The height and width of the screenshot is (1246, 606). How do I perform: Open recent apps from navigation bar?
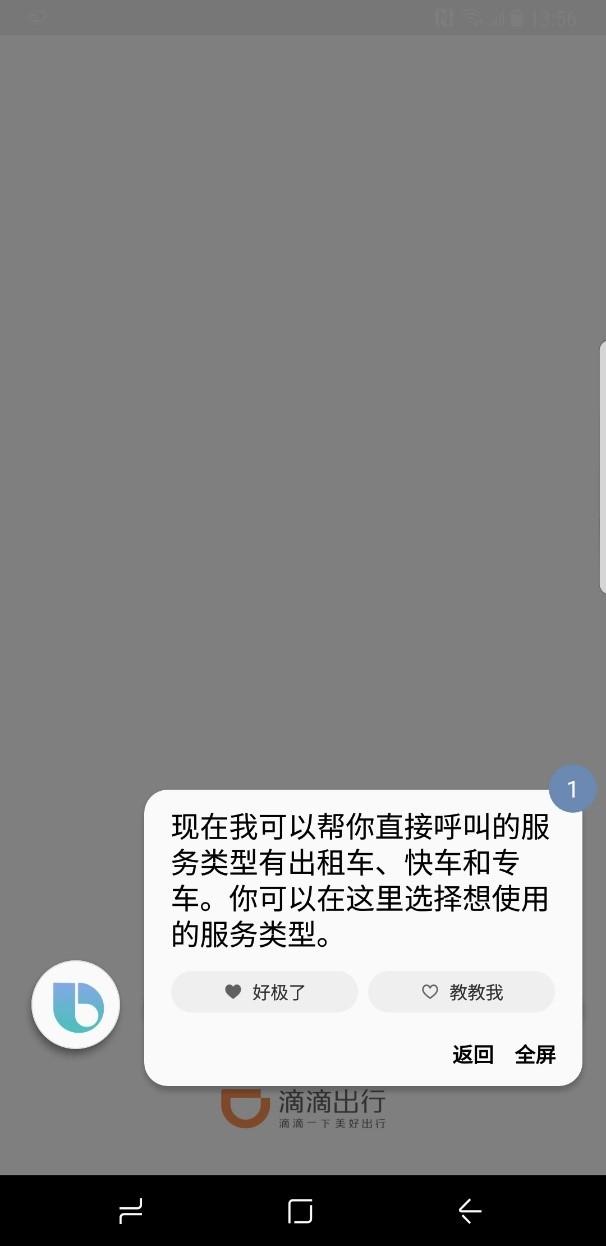(131, 1211)
